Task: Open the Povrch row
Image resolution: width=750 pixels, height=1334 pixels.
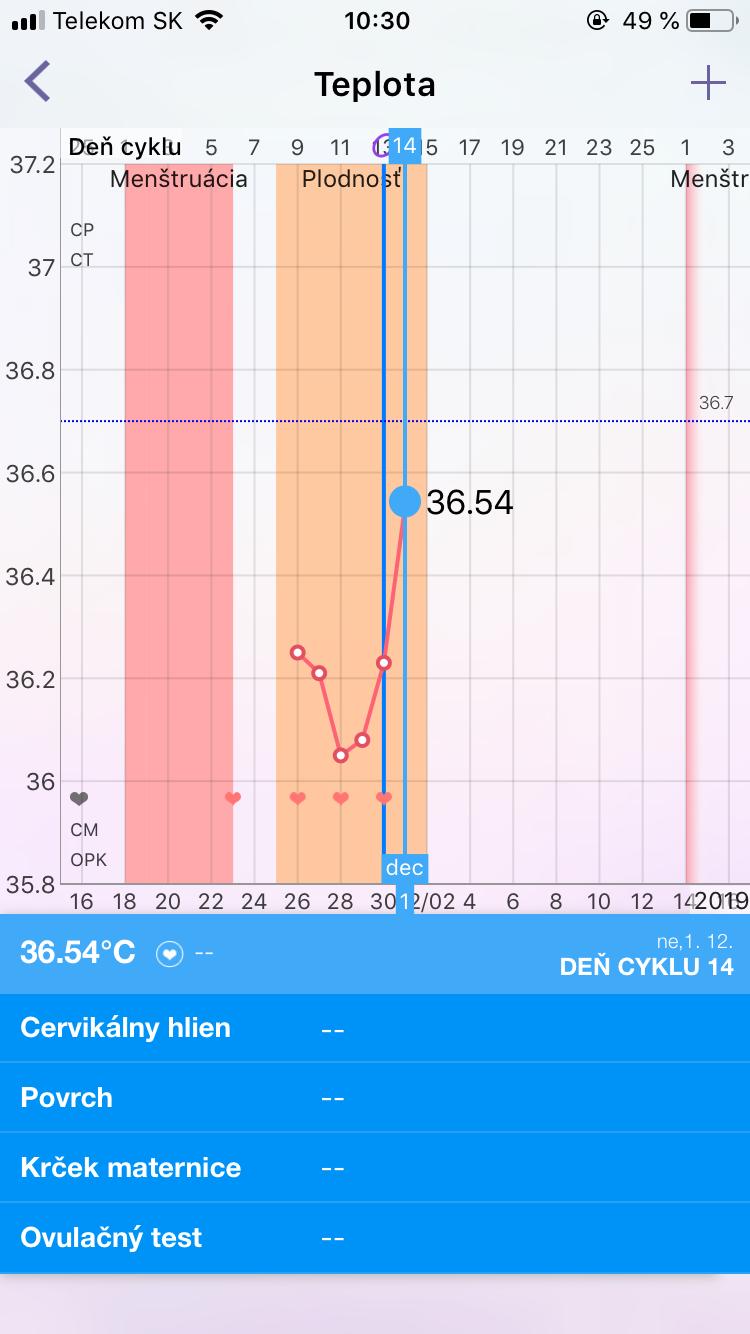Action: pyautogui.click(x=375, y=1098)
